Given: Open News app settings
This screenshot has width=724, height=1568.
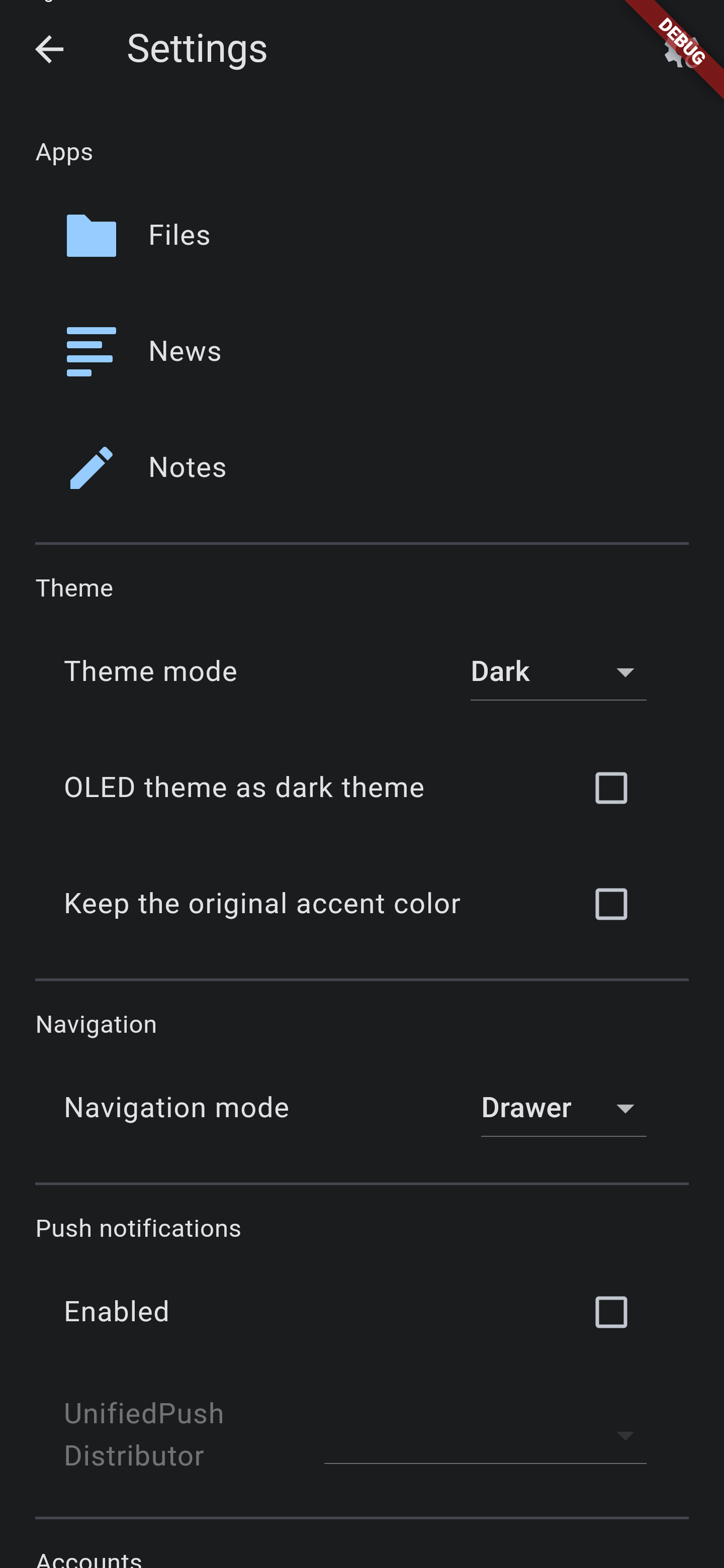Looking at the screenshot, I should pos(361,351).
